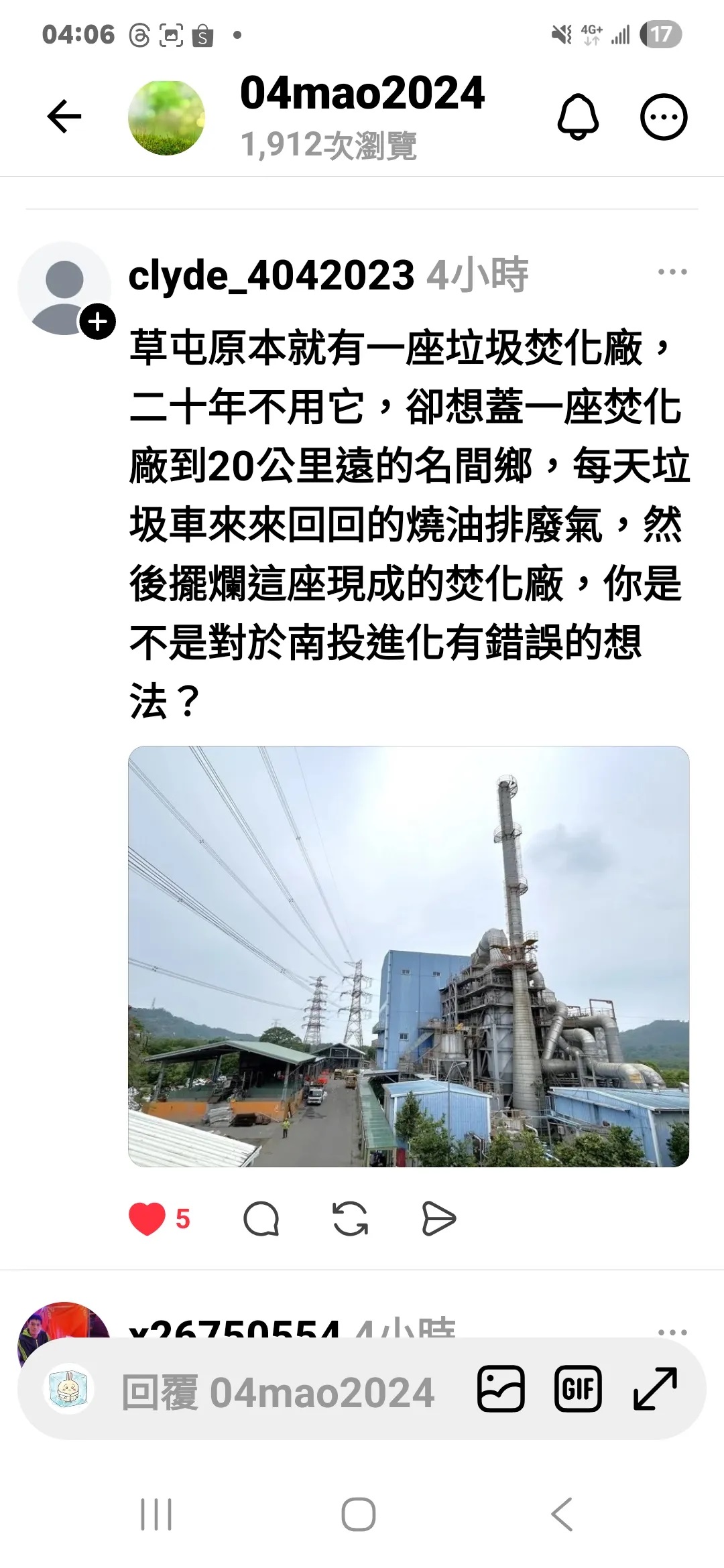View the incinerator plant photo full screen
The width and height of the screenshot is (724, 1568).
click(x=408, y=956)
